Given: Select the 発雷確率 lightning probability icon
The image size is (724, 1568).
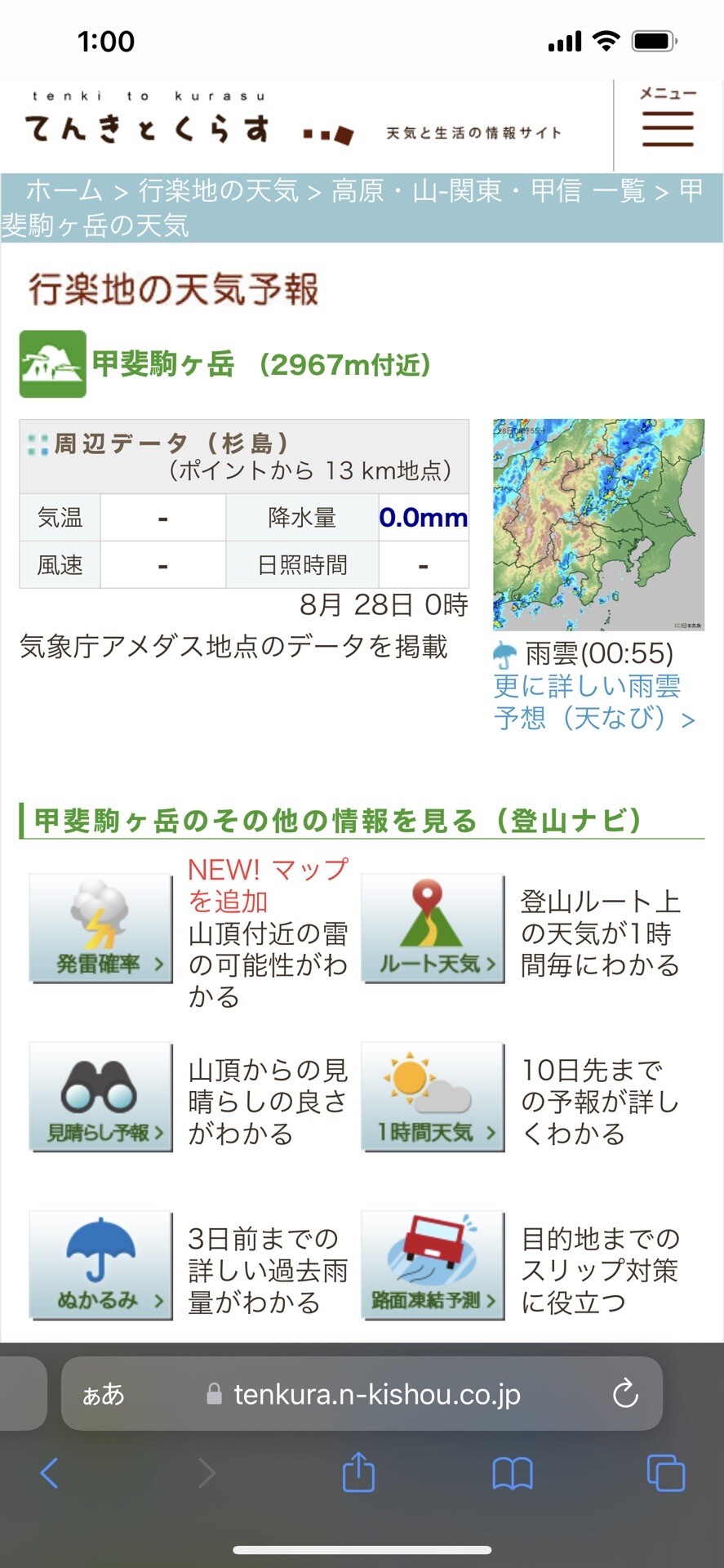Looking at the screenshot, I should 100,927.
